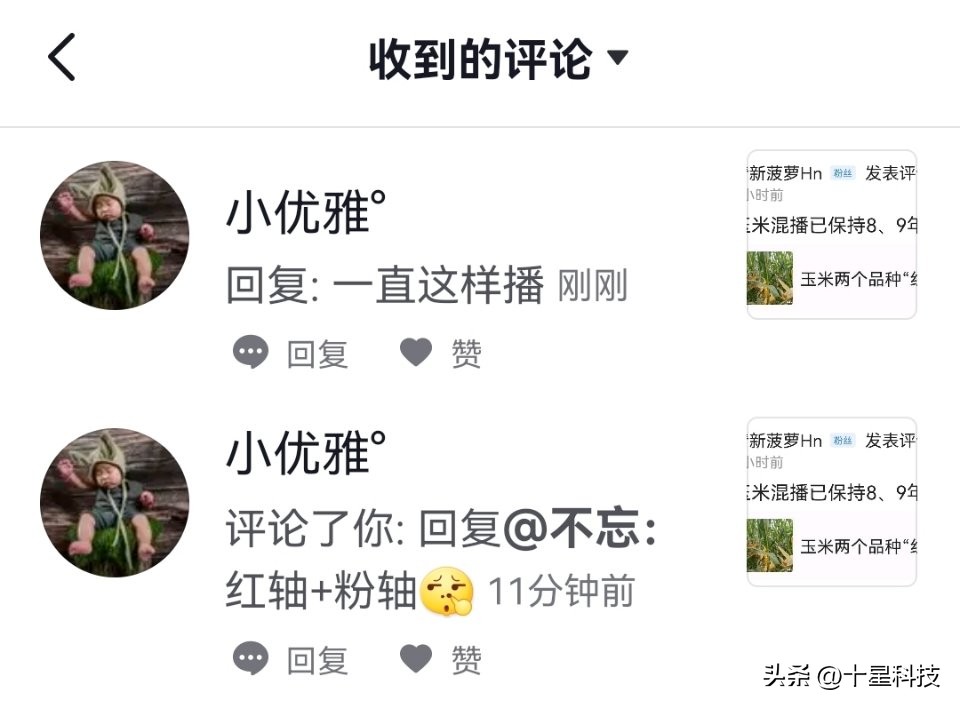Image resolution: width=960 pixels, height=708 pixels.
Task: Open 小优雅° avatar on 红轴+粉轴 comment
Action: (x=114, y=502)
